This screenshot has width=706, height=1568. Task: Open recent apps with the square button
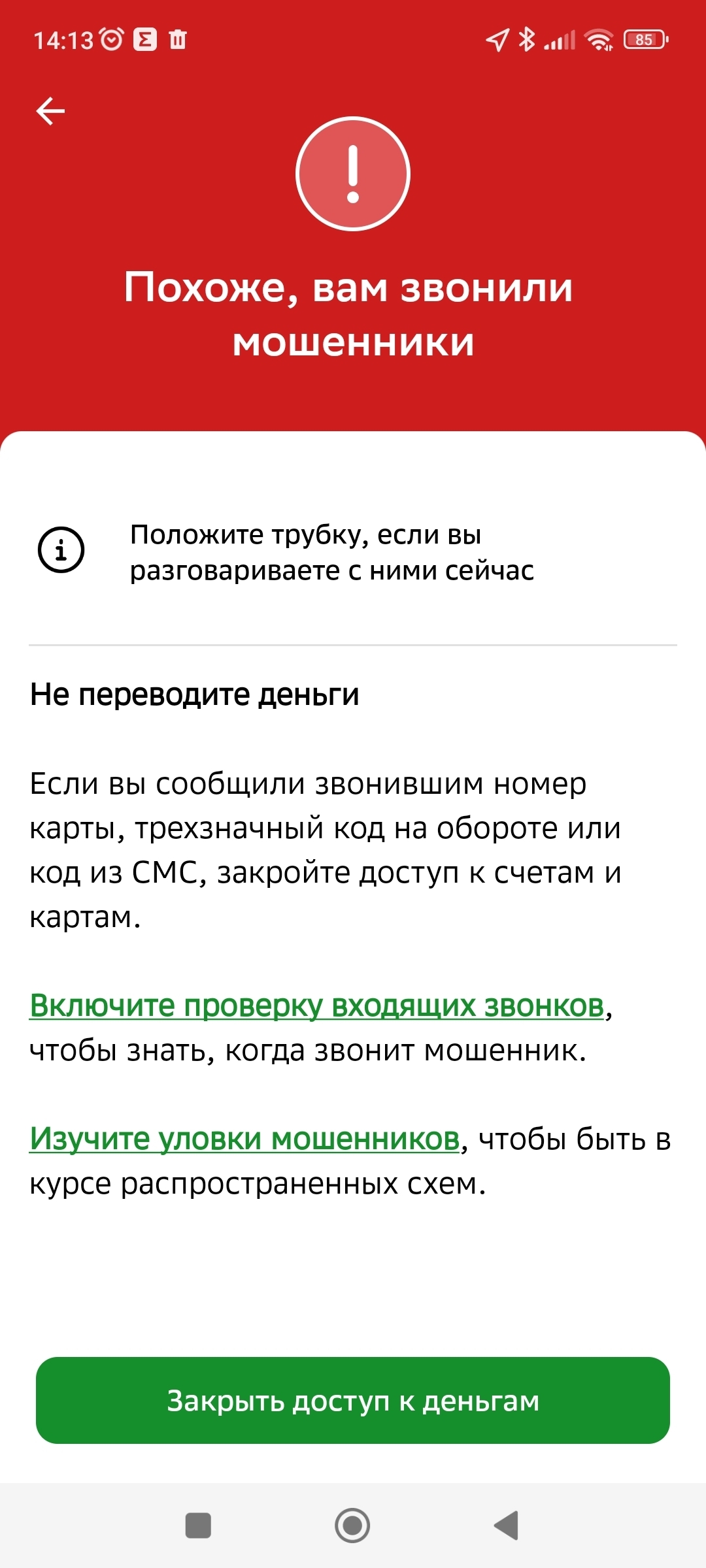point(198,1526)
